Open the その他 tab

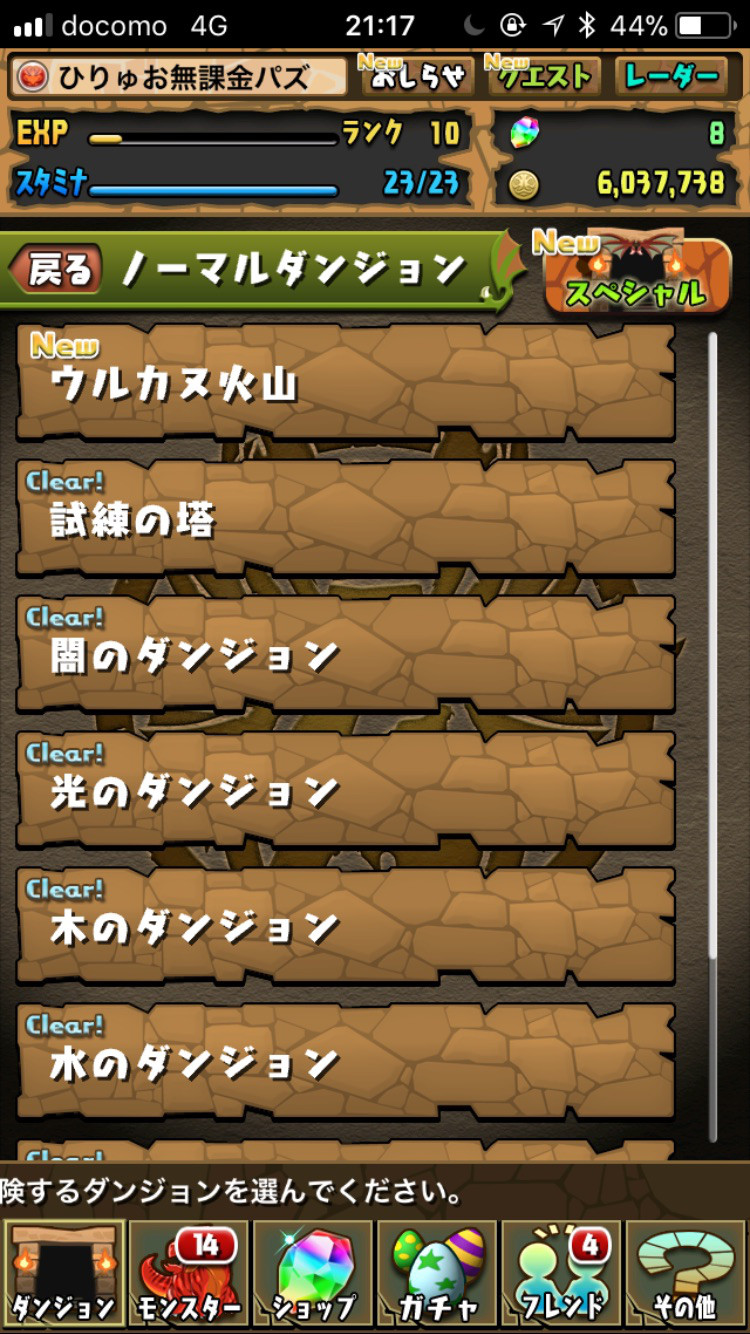(x=686, y=1272)
